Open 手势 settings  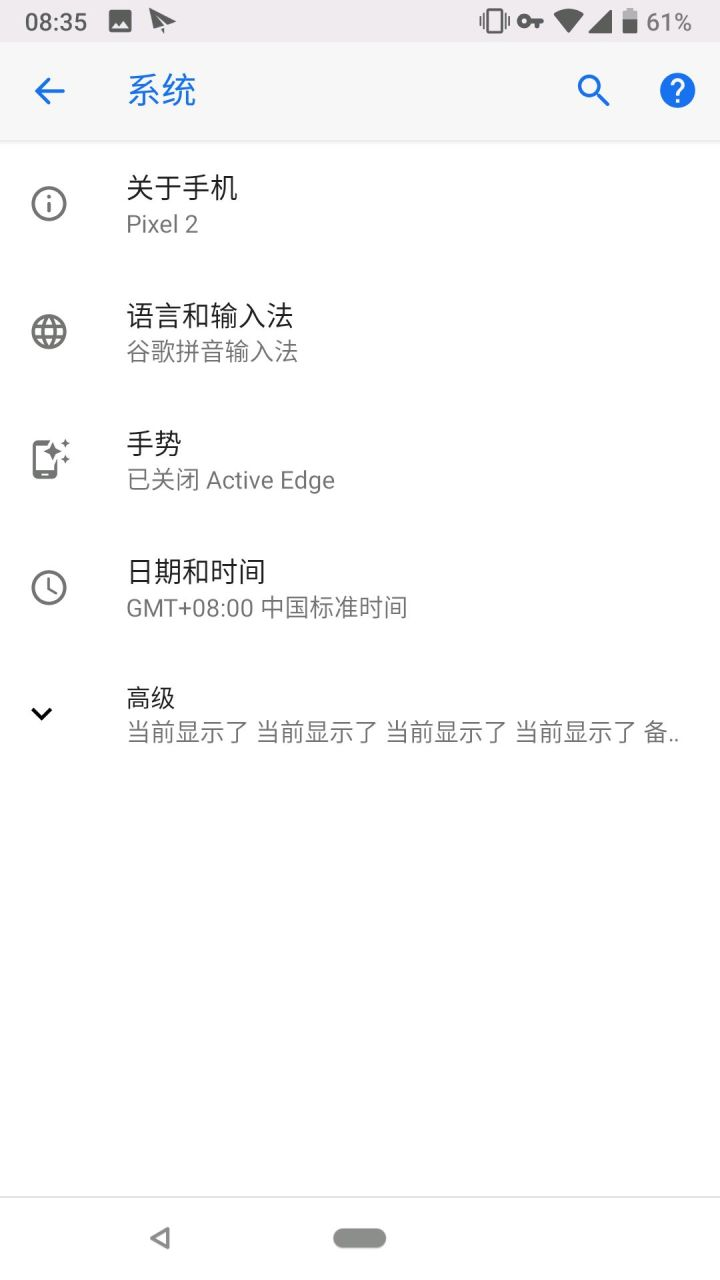point(360,460)
